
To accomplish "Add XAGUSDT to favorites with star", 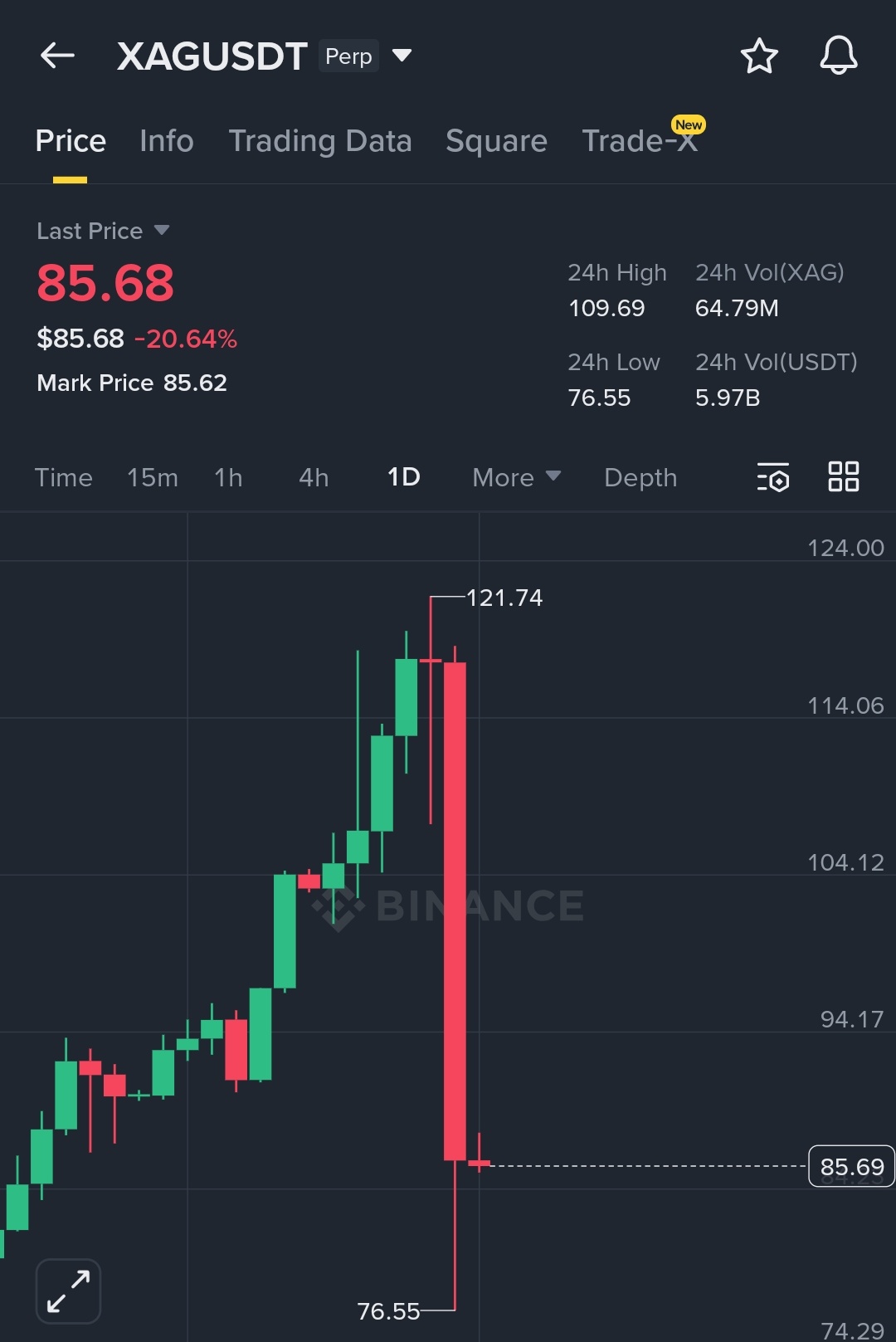I will (758, 56).
